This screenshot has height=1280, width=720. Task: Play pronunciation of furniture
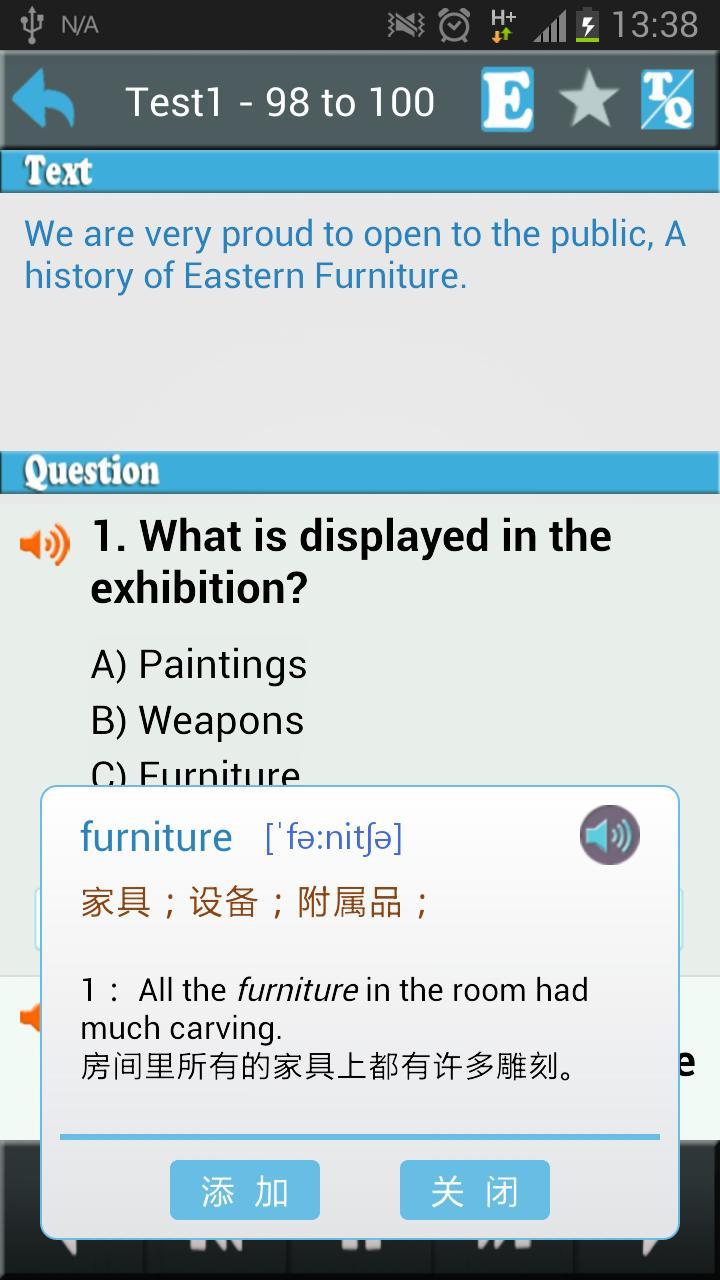pyautogui.click(x=609, y=835)
